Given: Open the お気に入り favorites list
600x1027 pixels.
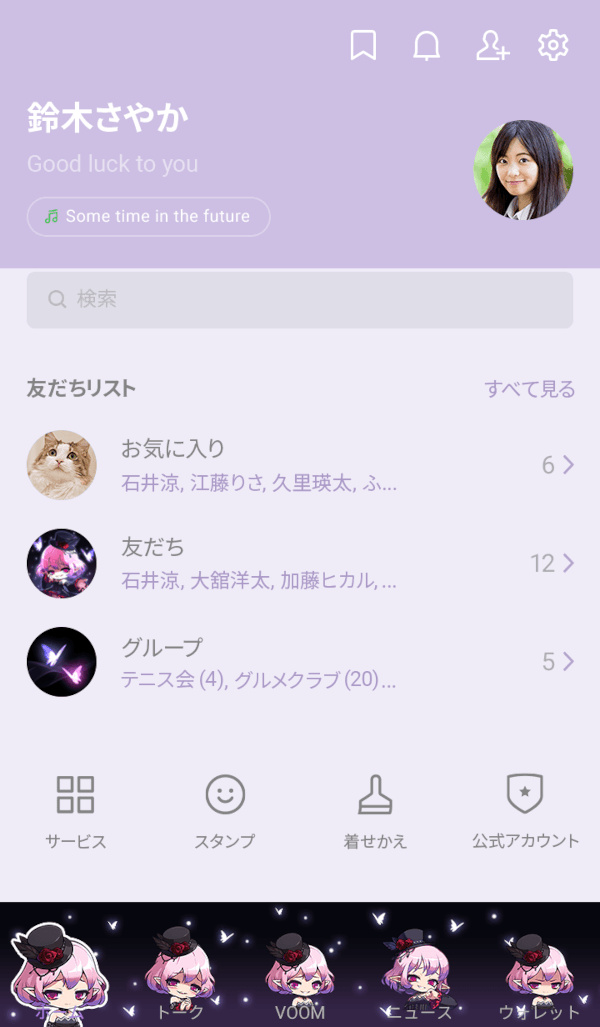Looking at the screenshot, I should coord(300,465).
